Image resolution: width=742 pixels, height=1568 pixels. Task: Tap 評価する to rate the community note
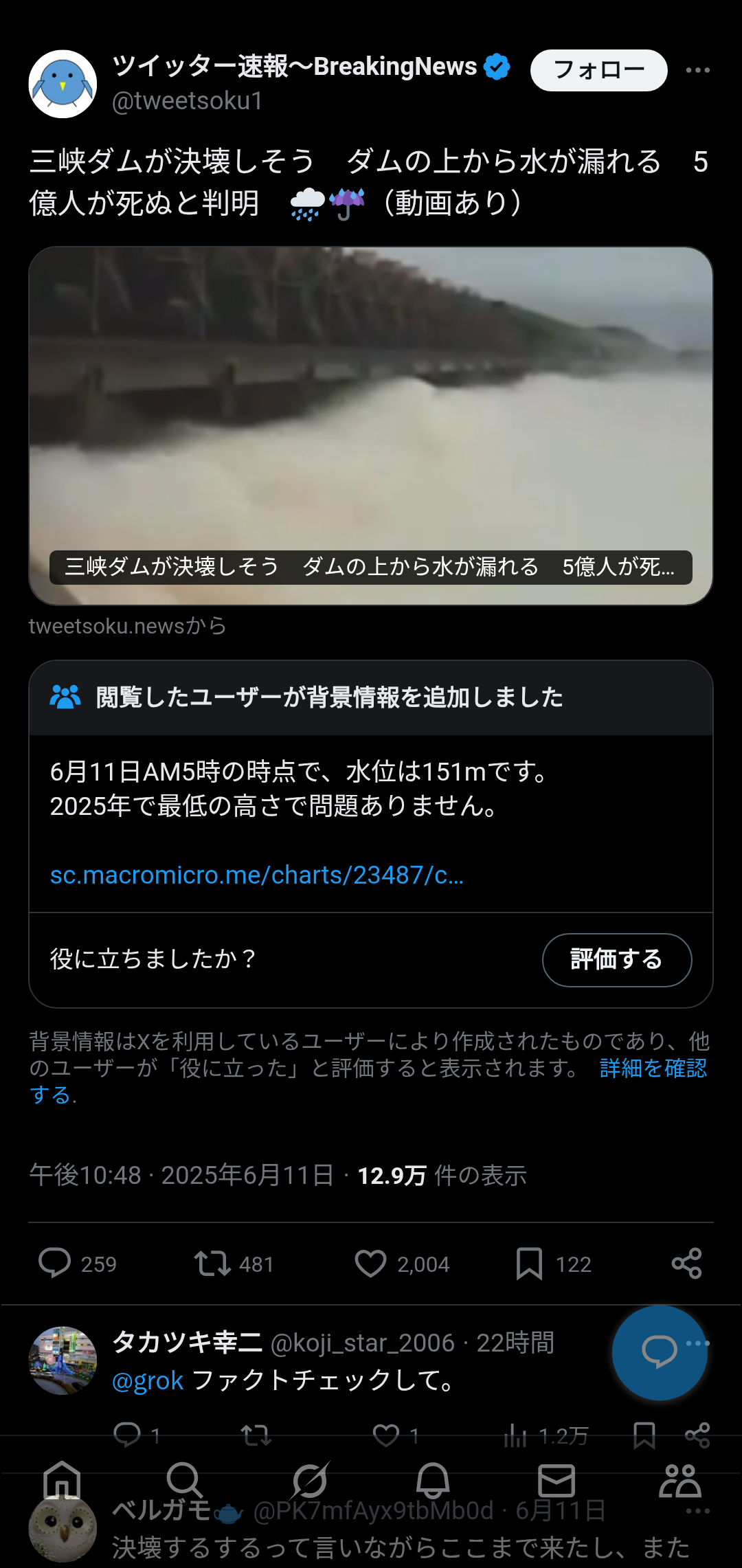(616, 959)
